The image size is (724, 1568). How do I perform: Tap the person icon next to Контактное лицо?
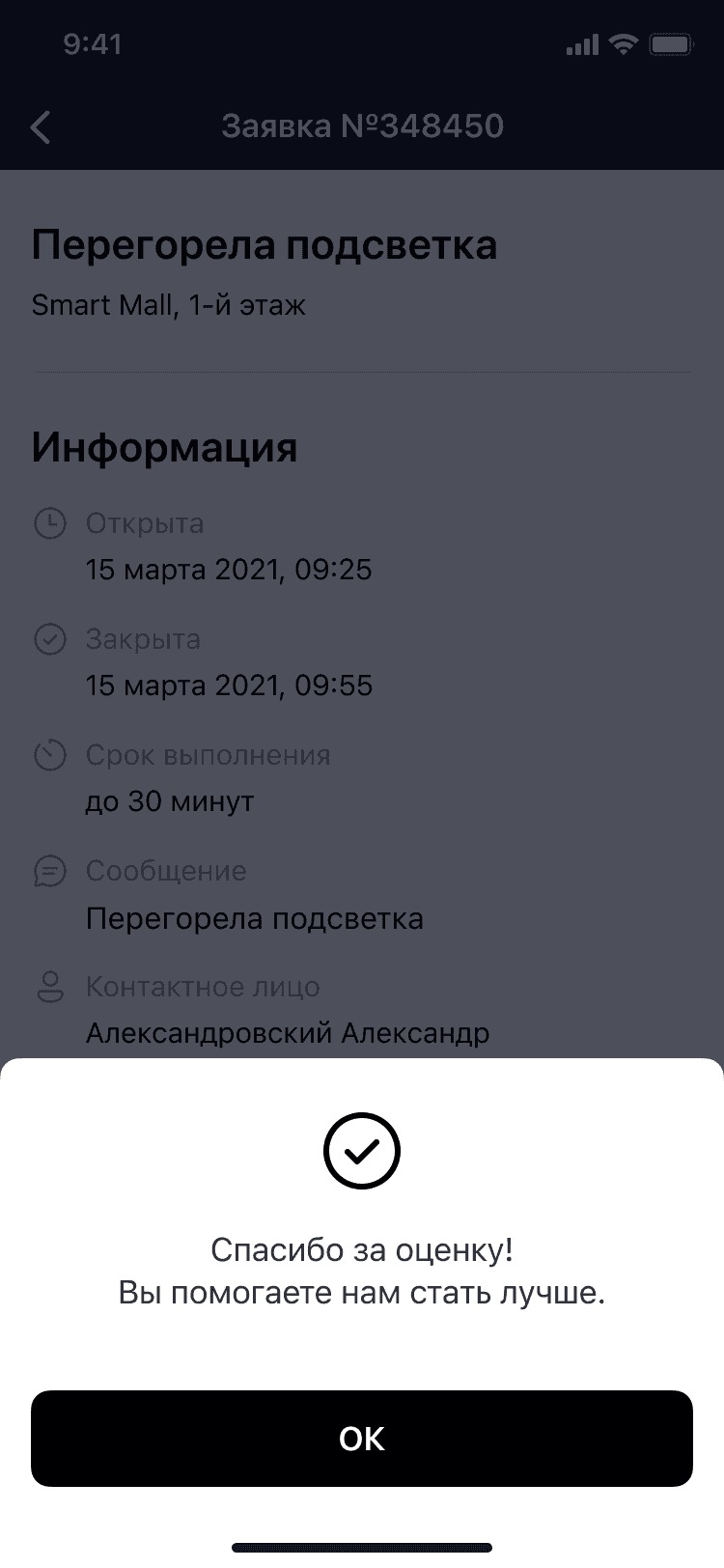tap(49, 987)
